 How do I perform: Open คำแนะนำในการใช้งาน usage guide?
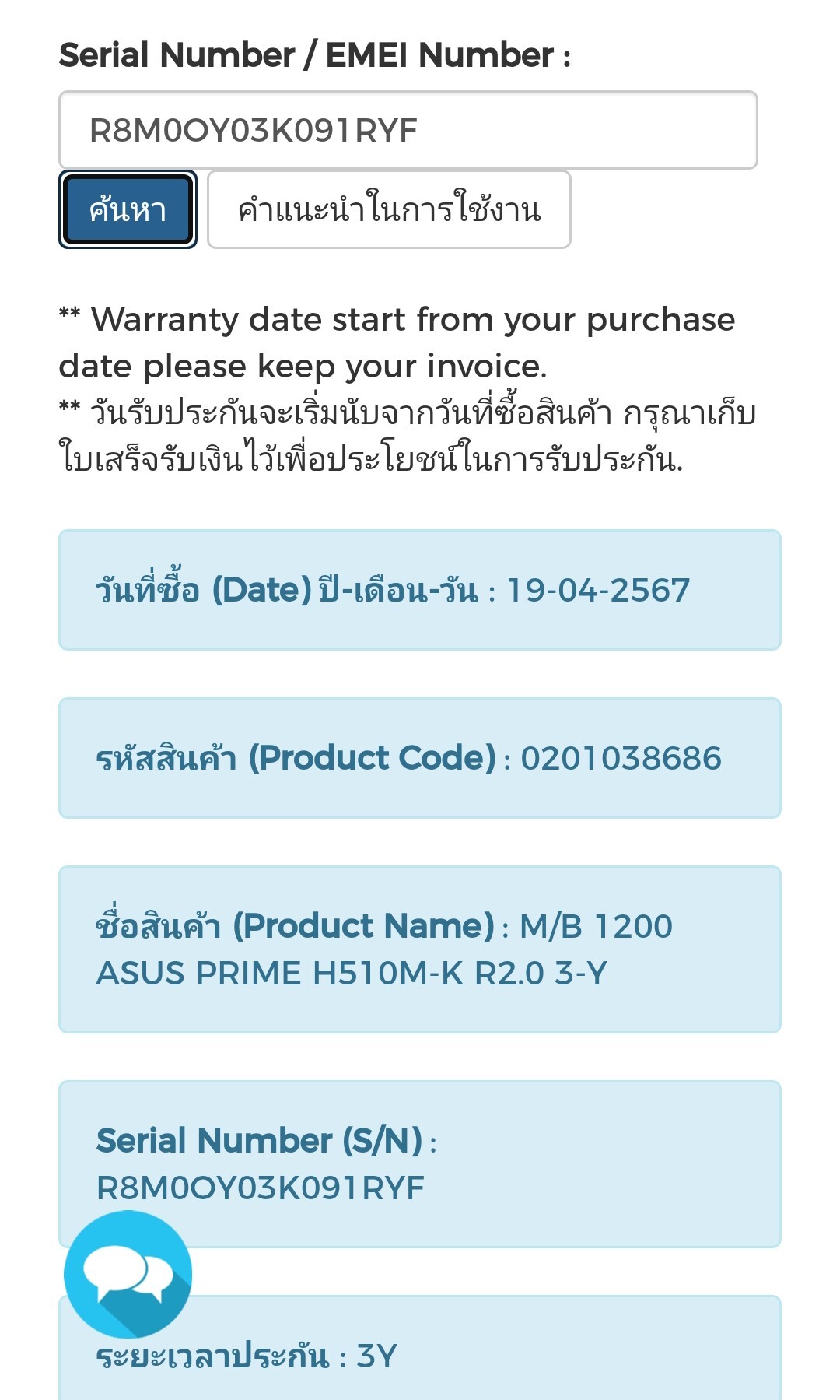point(389,210)
